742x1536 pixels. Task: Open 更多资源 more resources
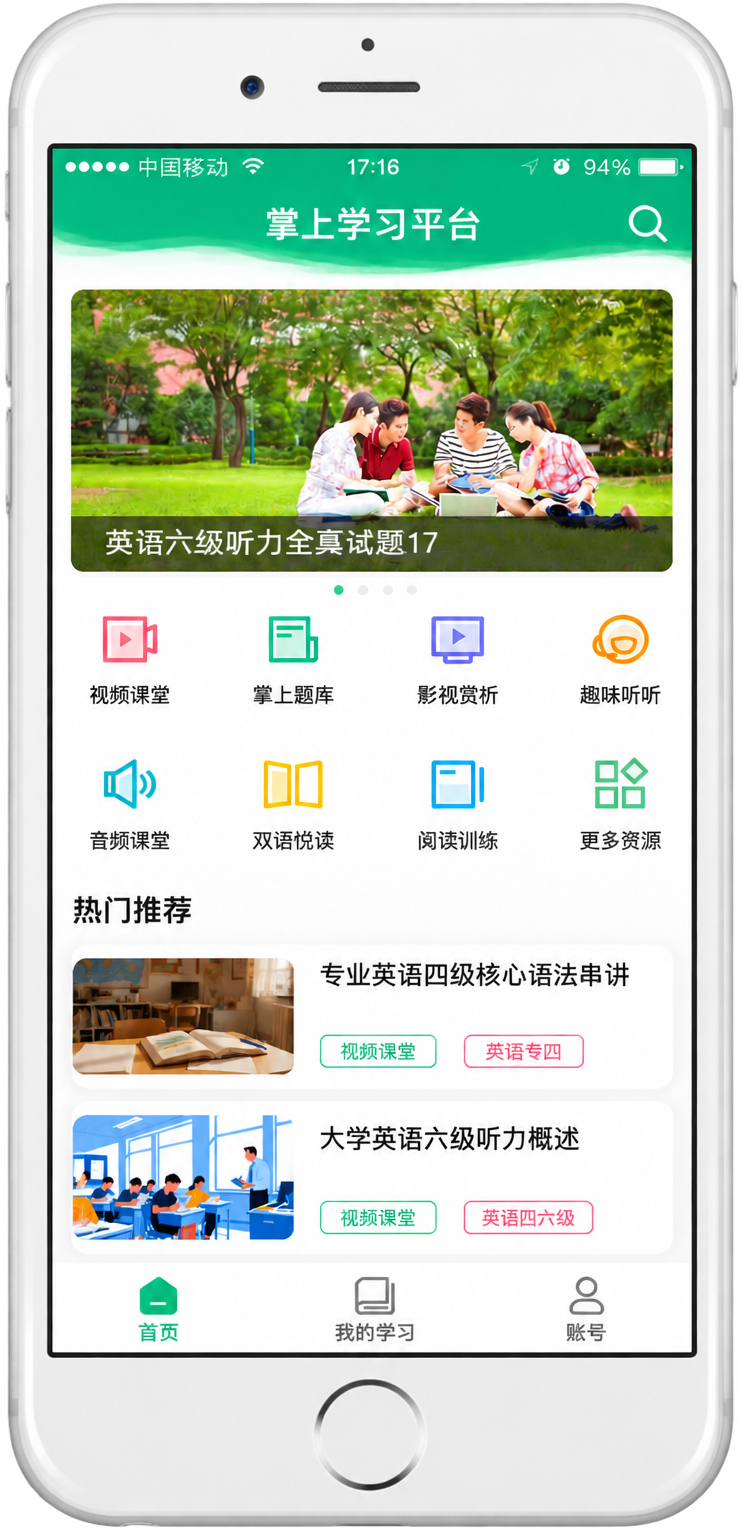point(620,805)
